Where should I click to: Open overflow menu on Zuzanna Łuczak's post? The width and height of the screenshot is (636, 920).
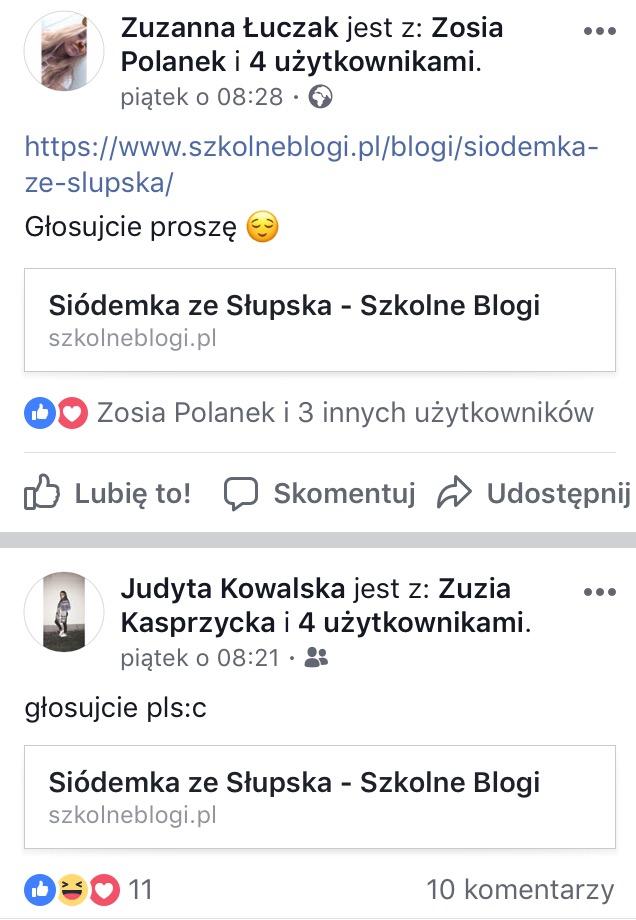[x=600, y=31]
